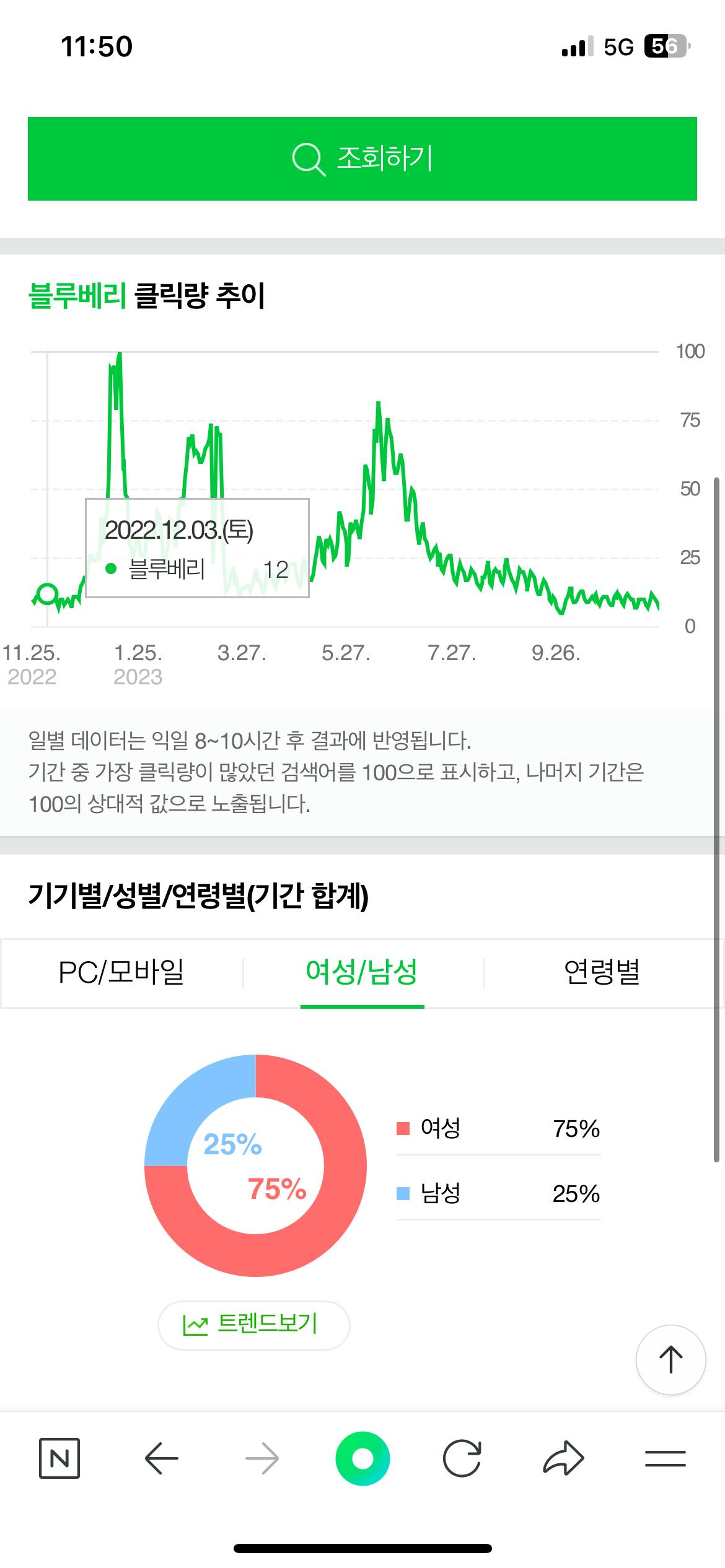Open the Naver N home icon
The height and width of the screenshot is (1568, 725).
59,1458
